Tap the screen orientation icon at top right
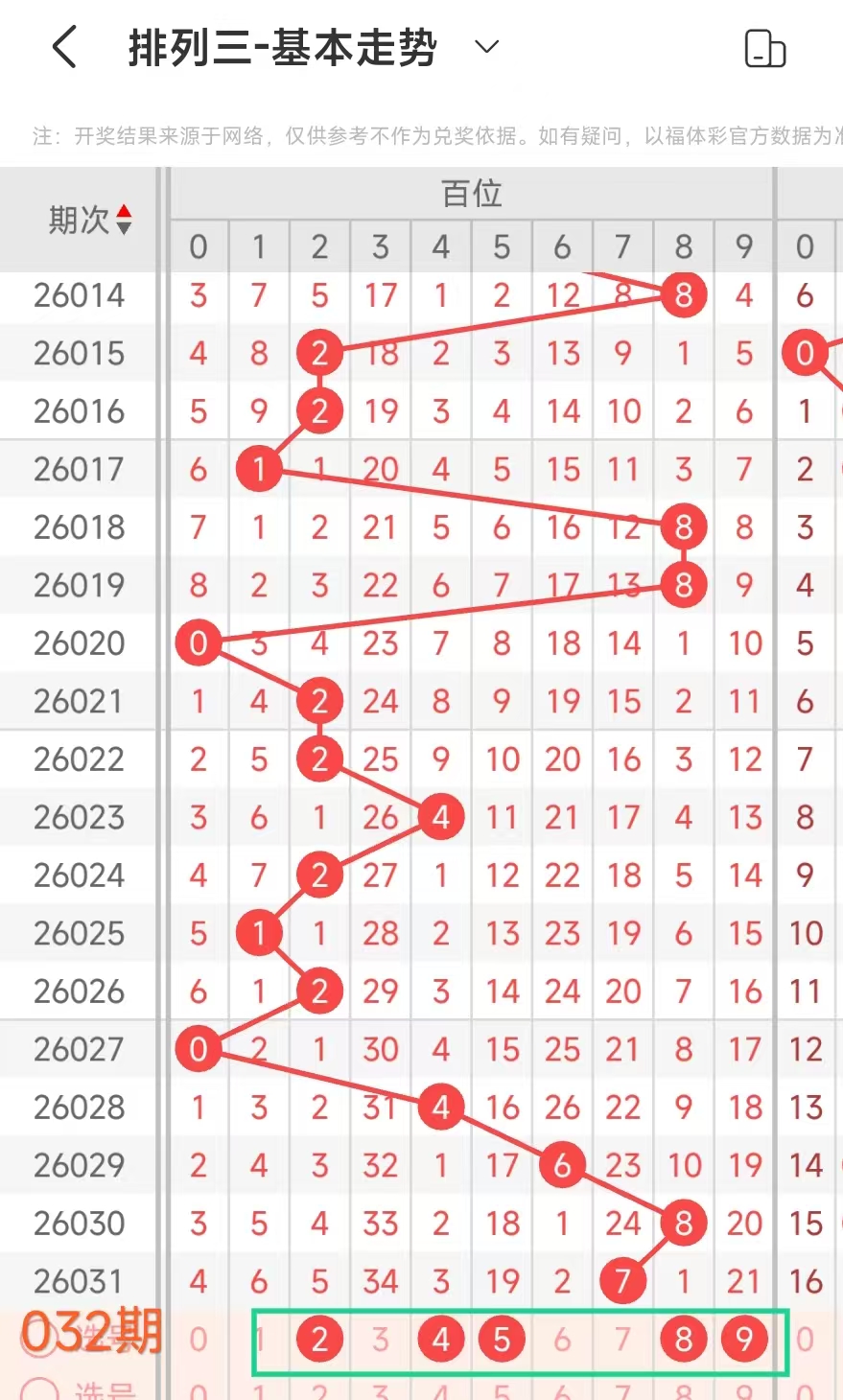The width and height of the screenshot is (843, 1400). point(764,48)
